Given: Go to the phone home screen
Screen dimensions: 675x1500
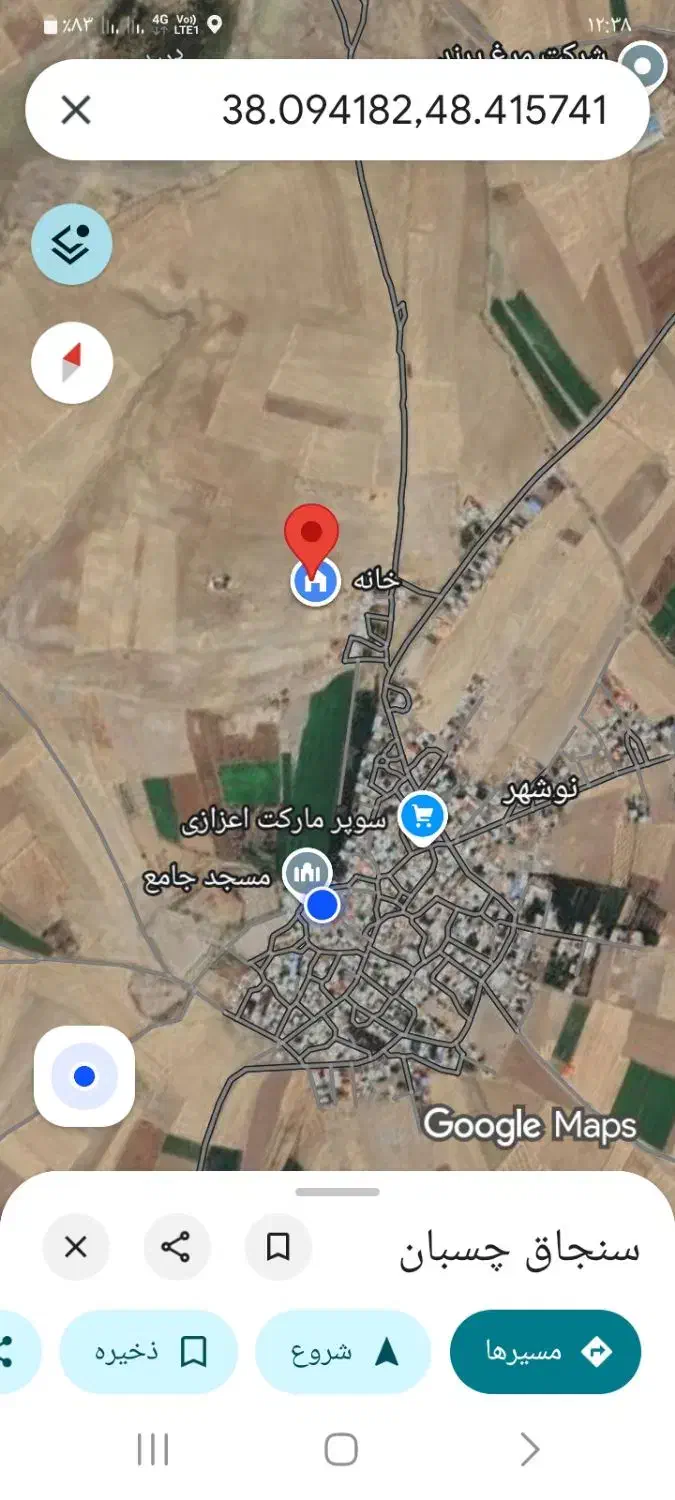Looking at the screenshot, I should coord(341,1449).
